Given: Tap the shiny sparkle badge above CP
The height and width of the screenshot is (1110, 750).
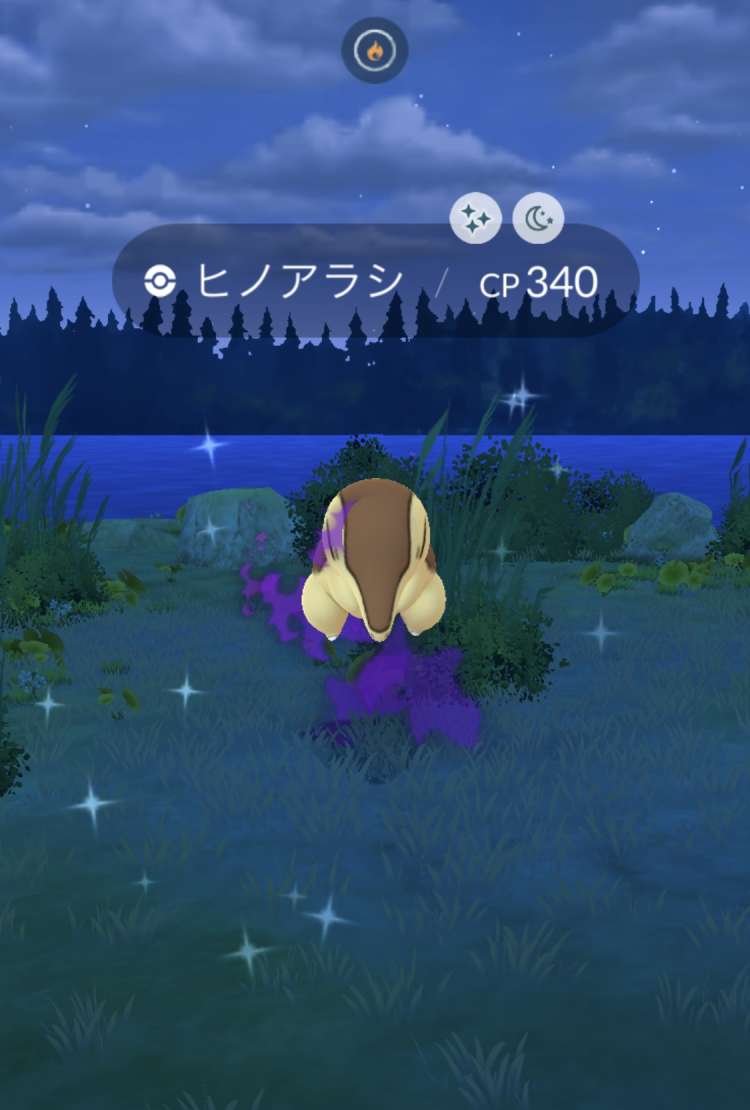Looking at the screenshot, I should (x=475, y=218).
